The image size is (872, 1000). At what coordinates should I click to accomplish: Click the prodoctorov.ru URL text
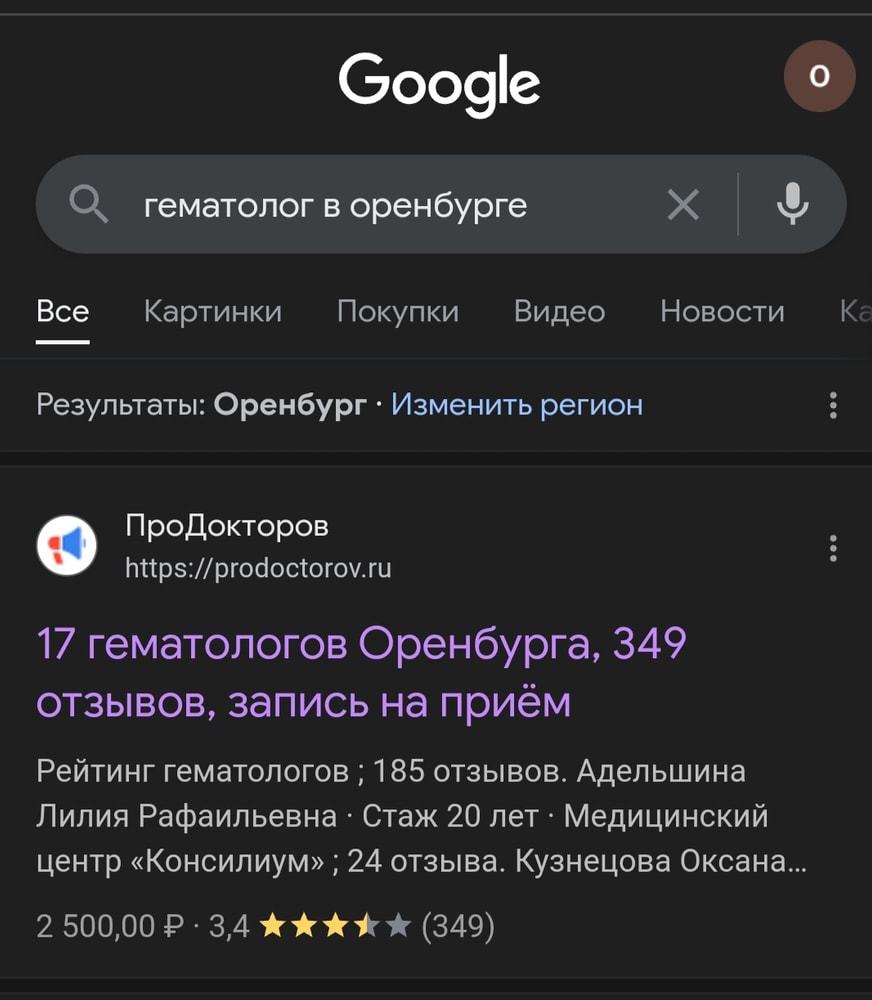point(258,569)
